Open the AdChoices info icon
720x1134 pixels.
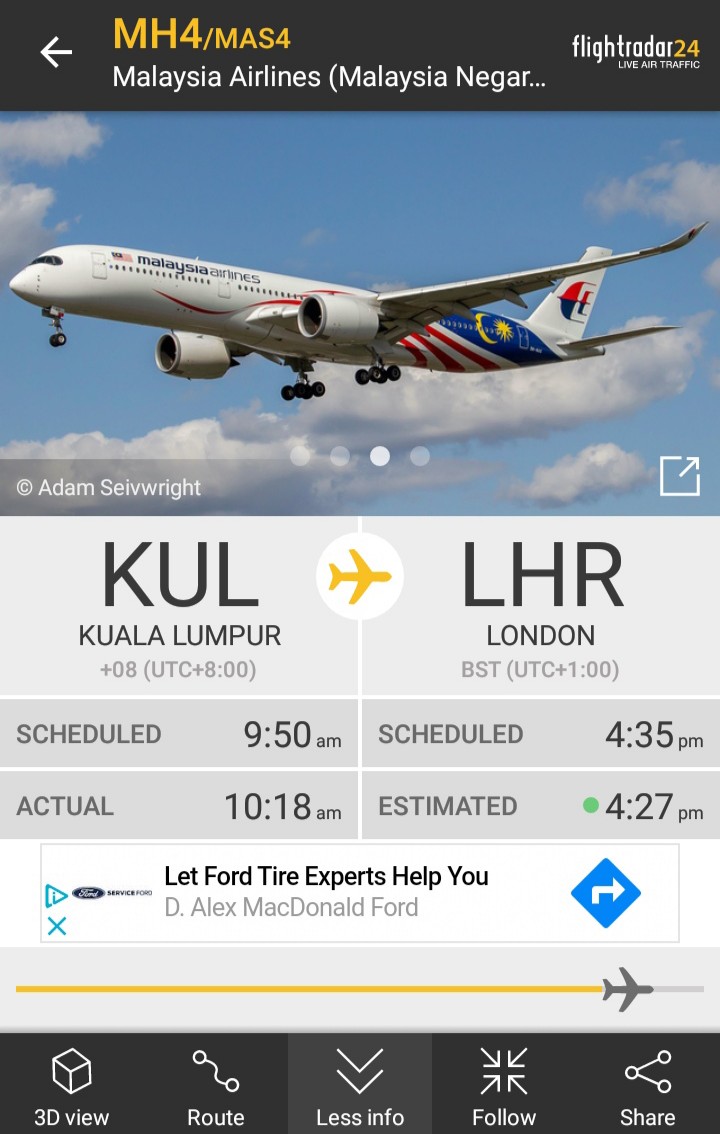coord(57,895)
